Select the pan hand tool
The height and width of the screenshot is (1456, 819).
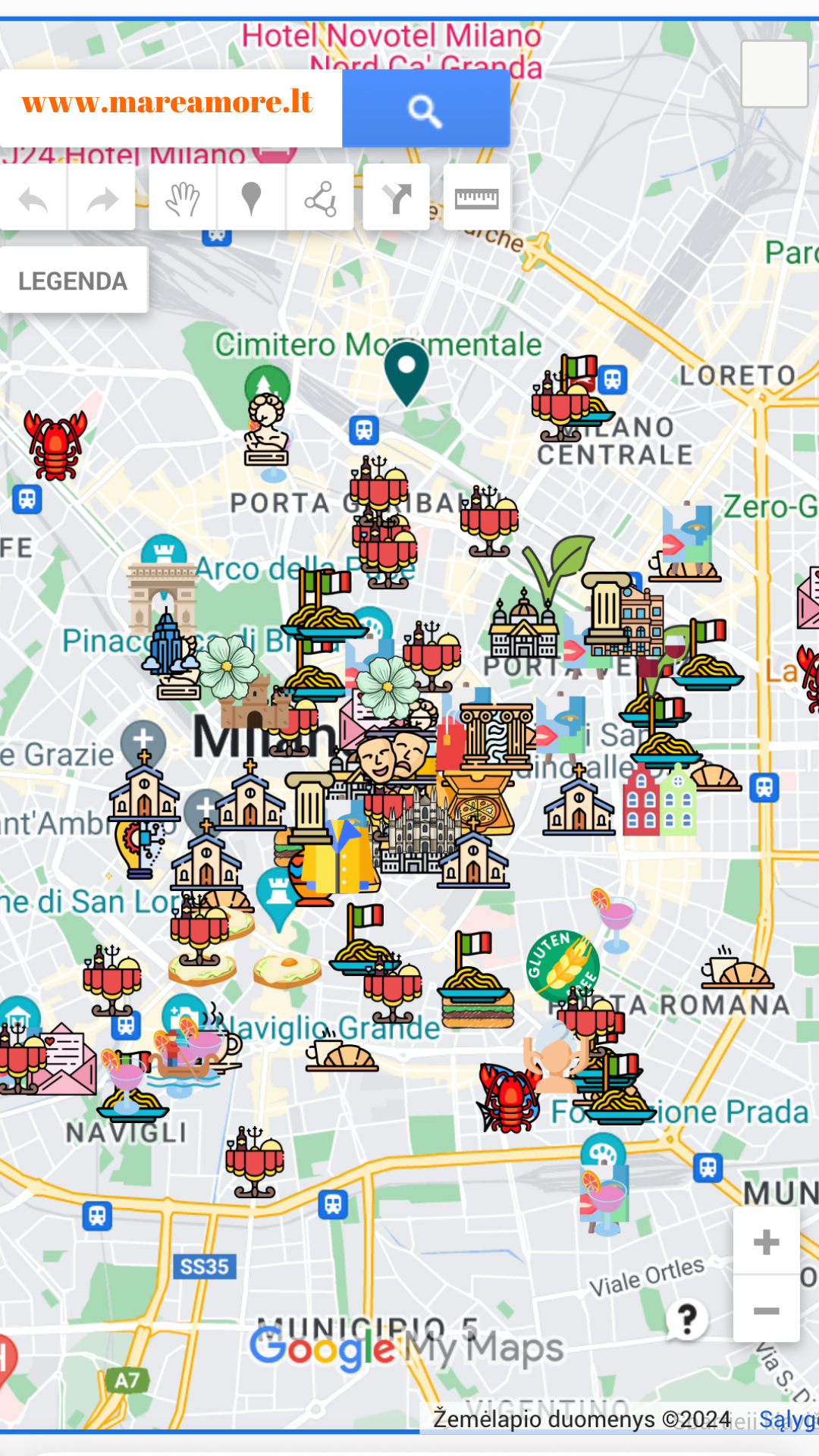[181, 198]
